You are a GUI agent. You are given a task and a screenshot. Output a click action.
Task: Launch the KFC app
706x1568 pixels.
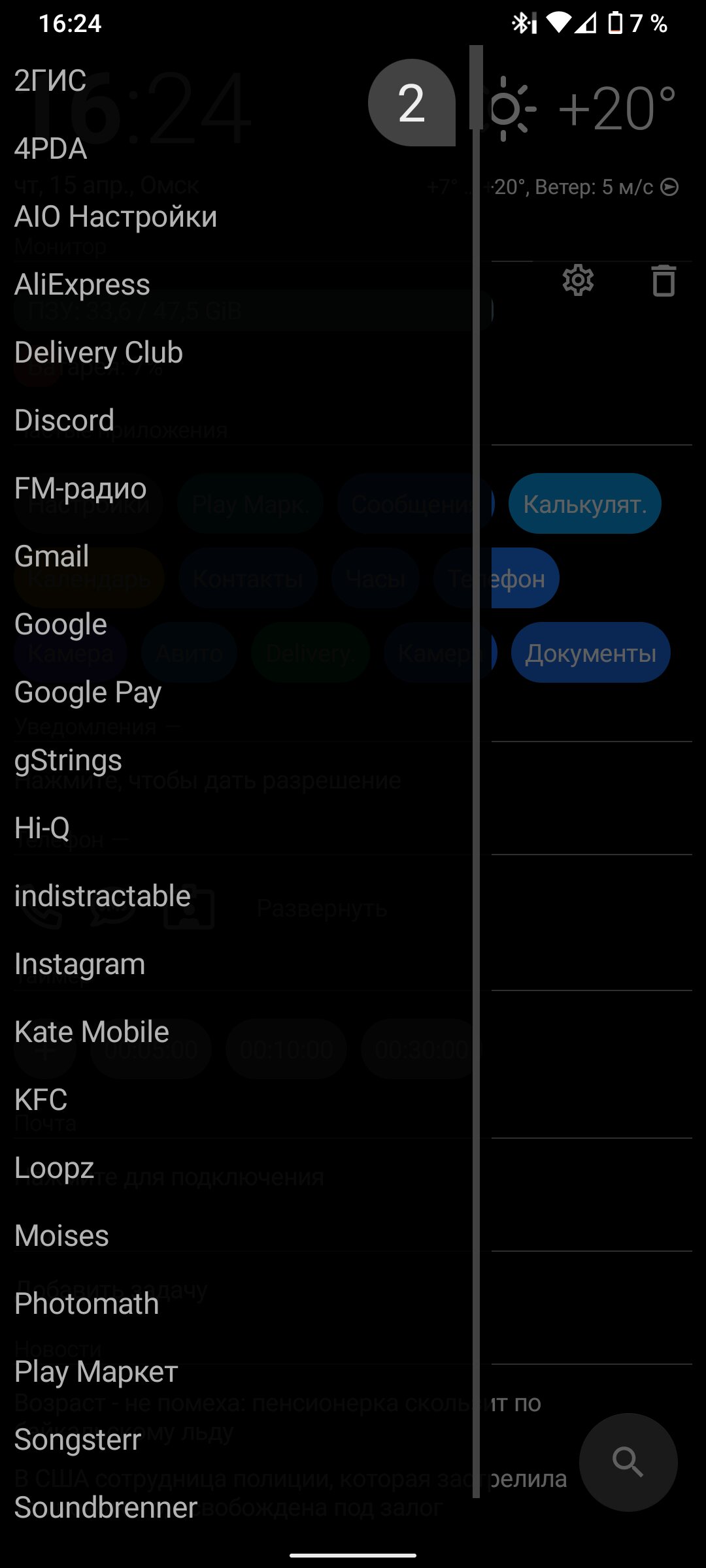click(x=41, y=1100)
